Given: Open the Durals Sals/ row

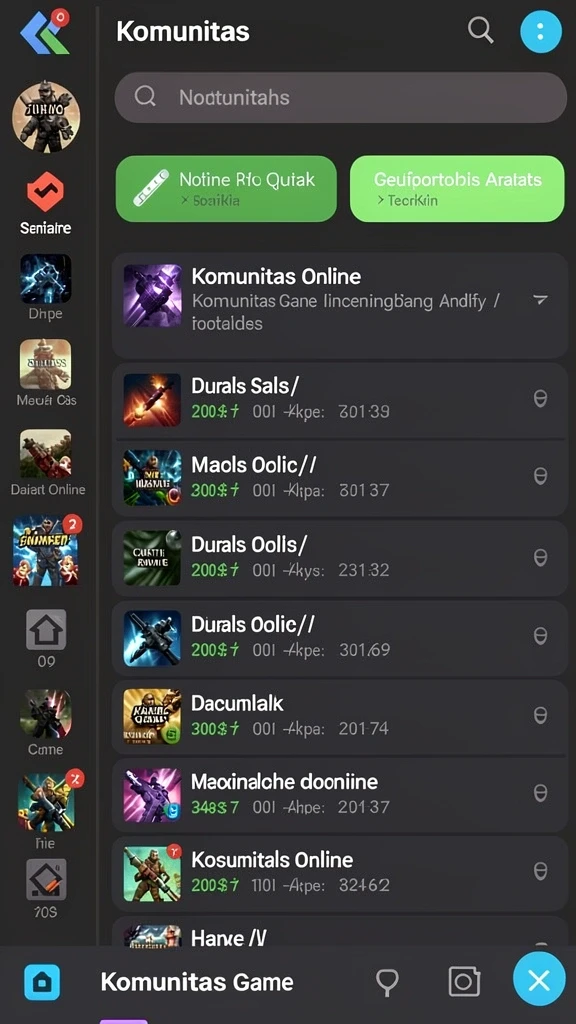Looking at the screenshot, I should click(x=340, y=400).
